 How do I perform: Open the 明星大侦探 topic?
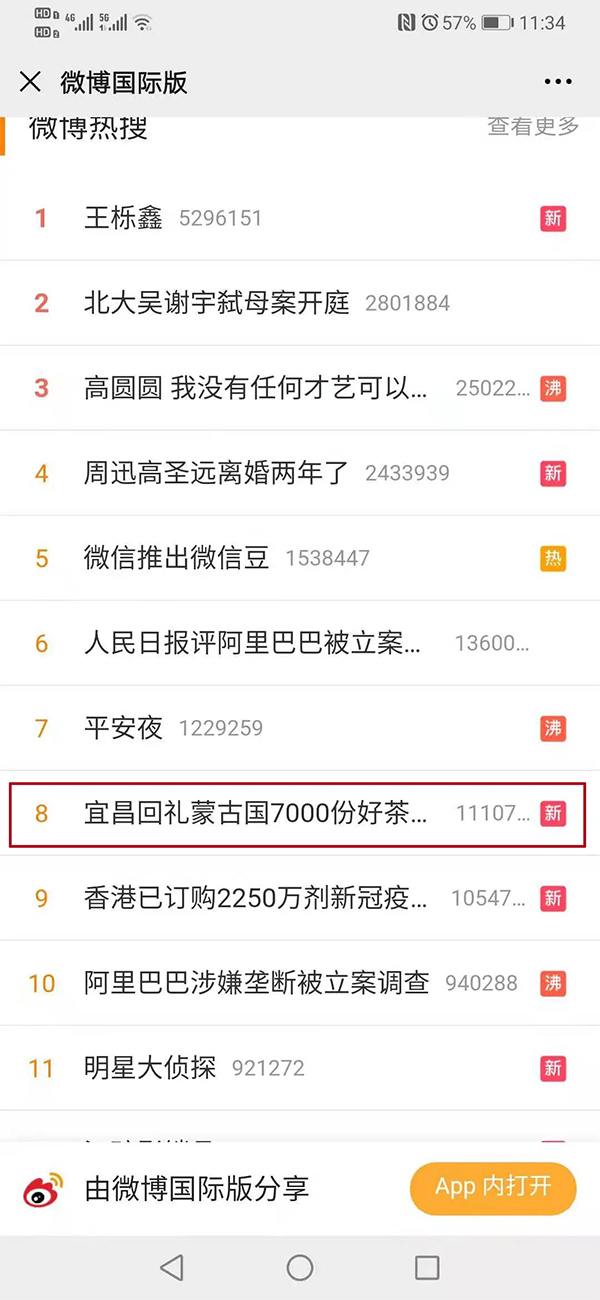point(150,1068)
